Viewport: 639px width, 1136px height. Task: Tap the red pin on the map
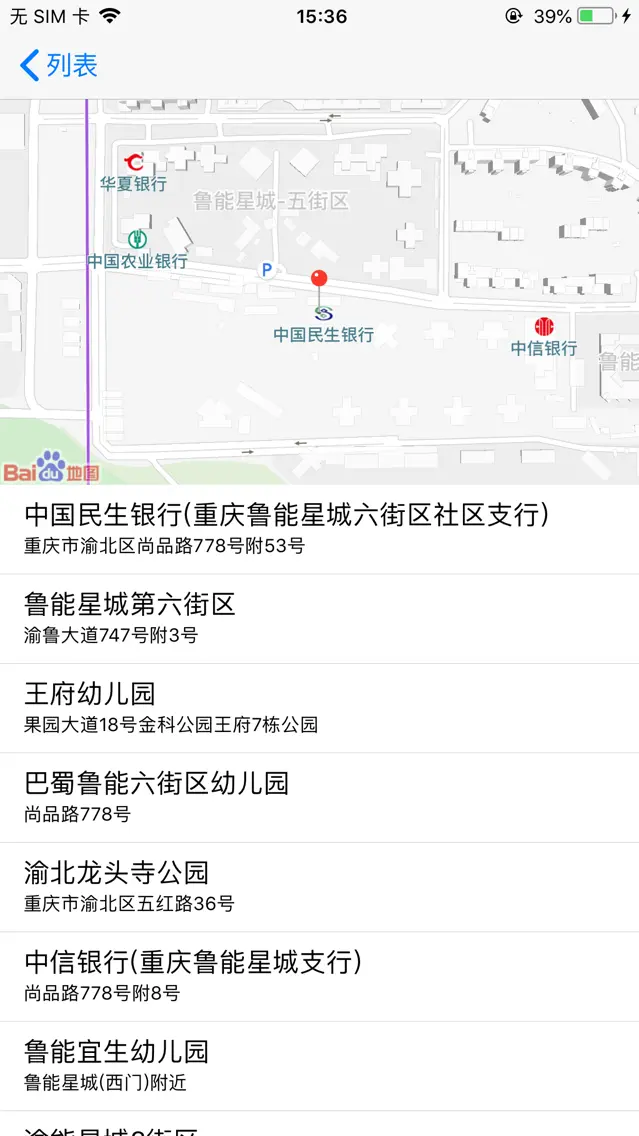tap(320, 280)
